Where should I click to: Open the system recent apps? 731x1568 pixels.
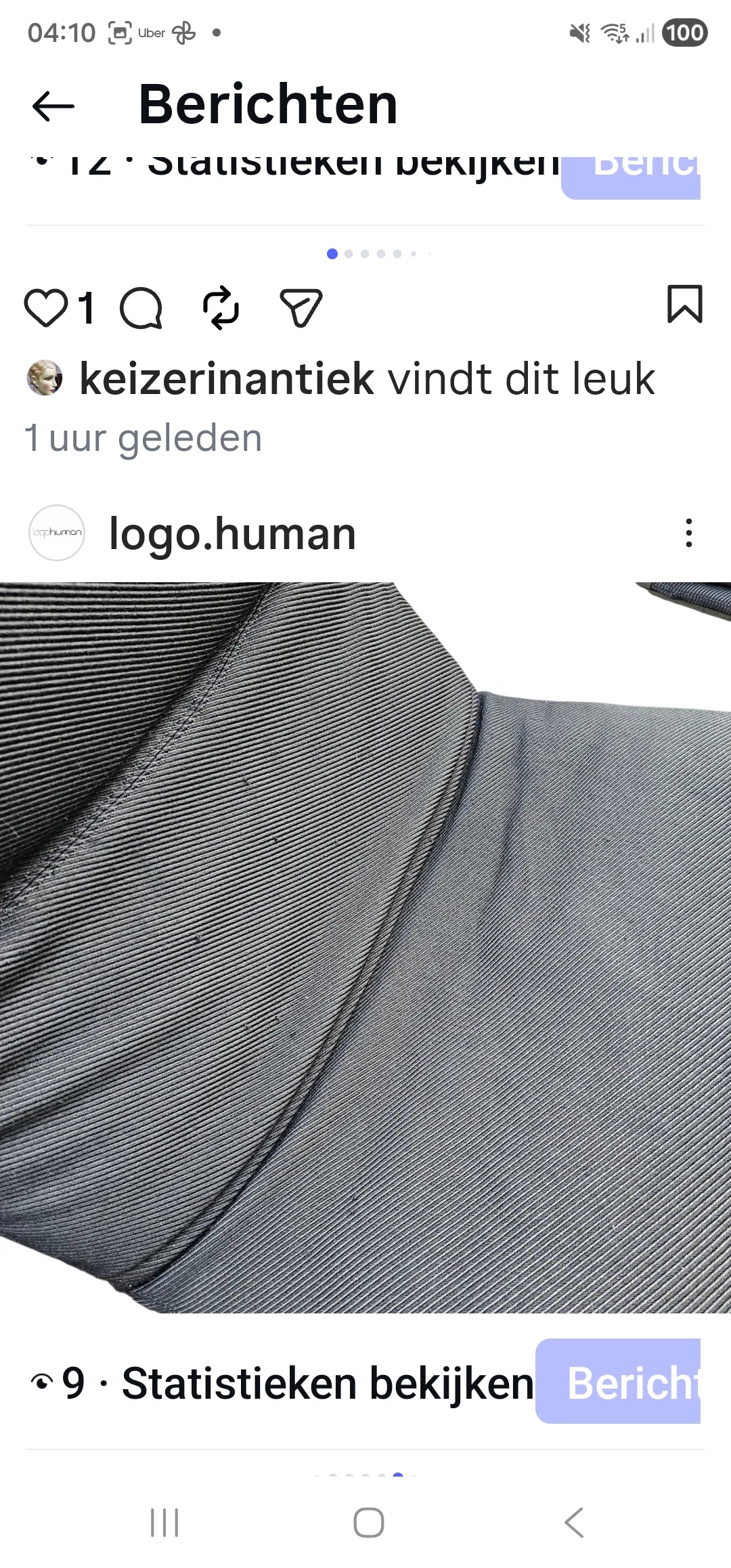(164, 1523)
